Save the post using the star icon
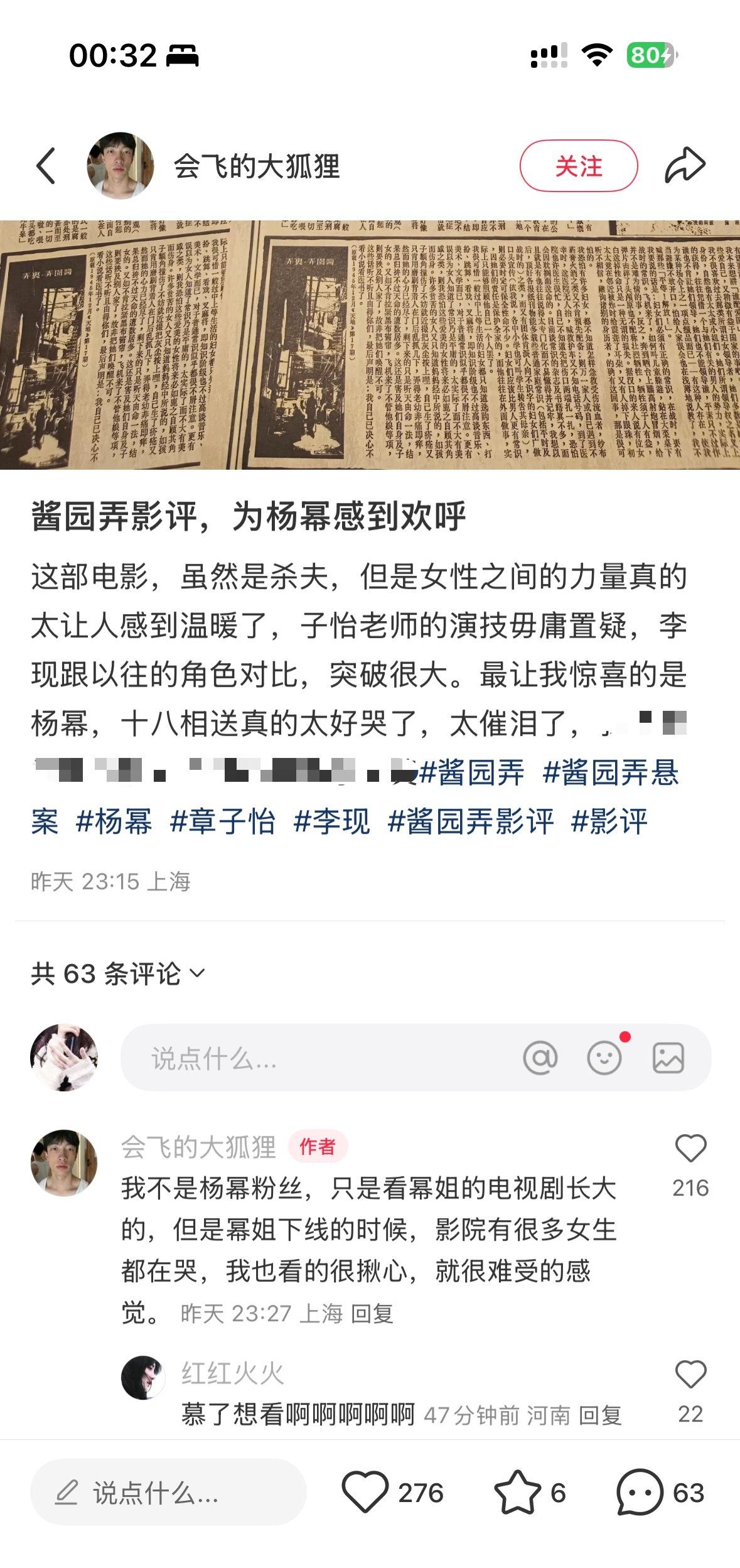Image resolution: width=740 pixels, height=1568 pixels. [517, 1492]
